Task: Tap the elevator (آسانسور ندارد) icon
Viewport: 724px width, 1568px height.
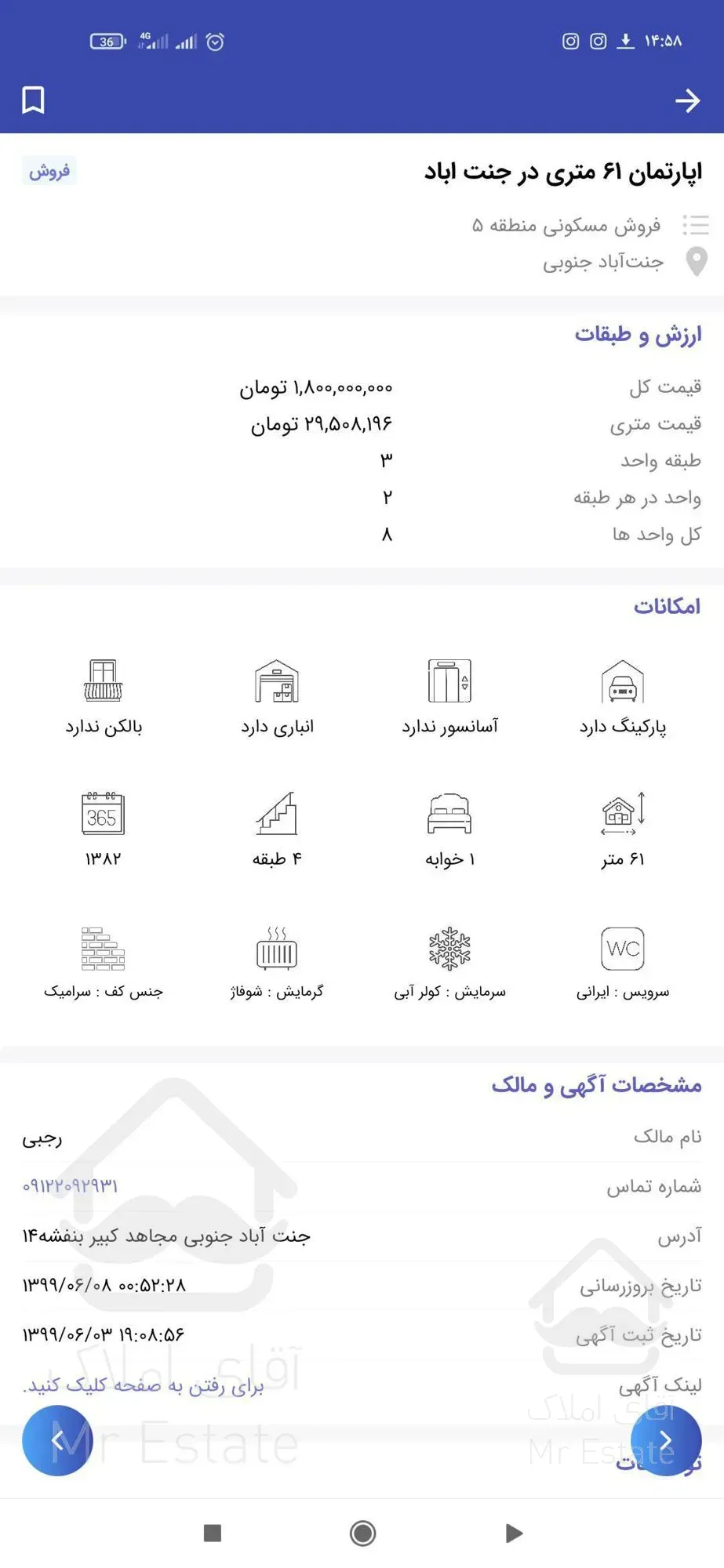Action: (x=448, y=682)
